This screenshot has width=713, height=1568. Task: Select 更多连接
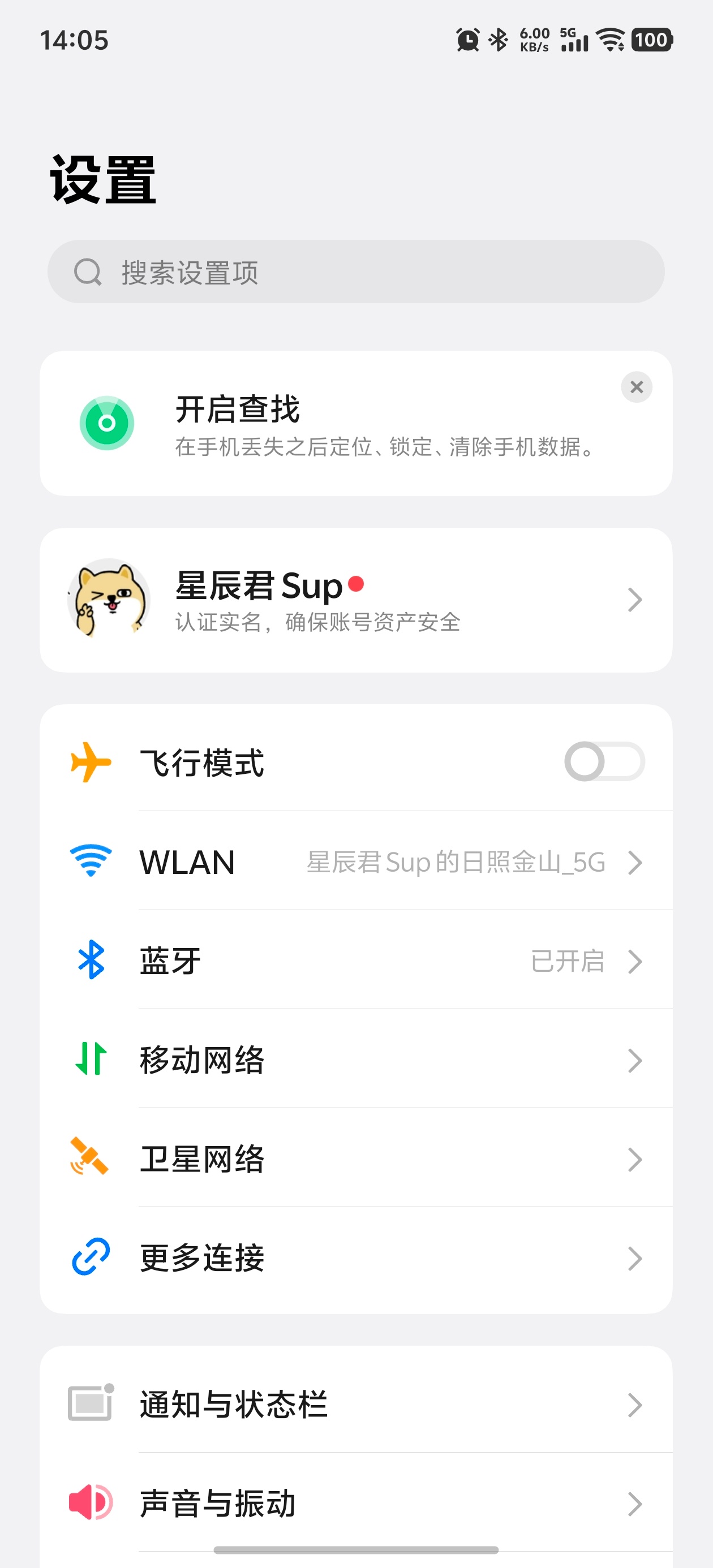click(355, 1258)
